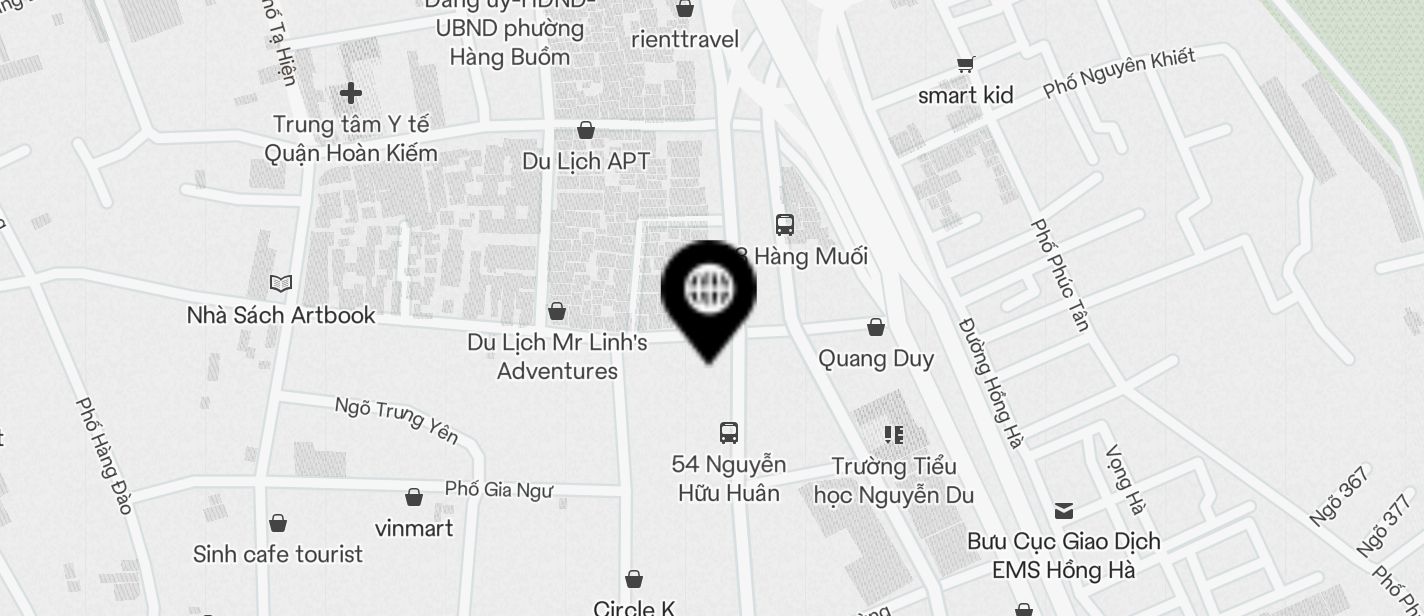Open the Nhà Sách Artbook place marker
Image resolution: width=1424 pixels, height=616 pixels.
[281, 284]
